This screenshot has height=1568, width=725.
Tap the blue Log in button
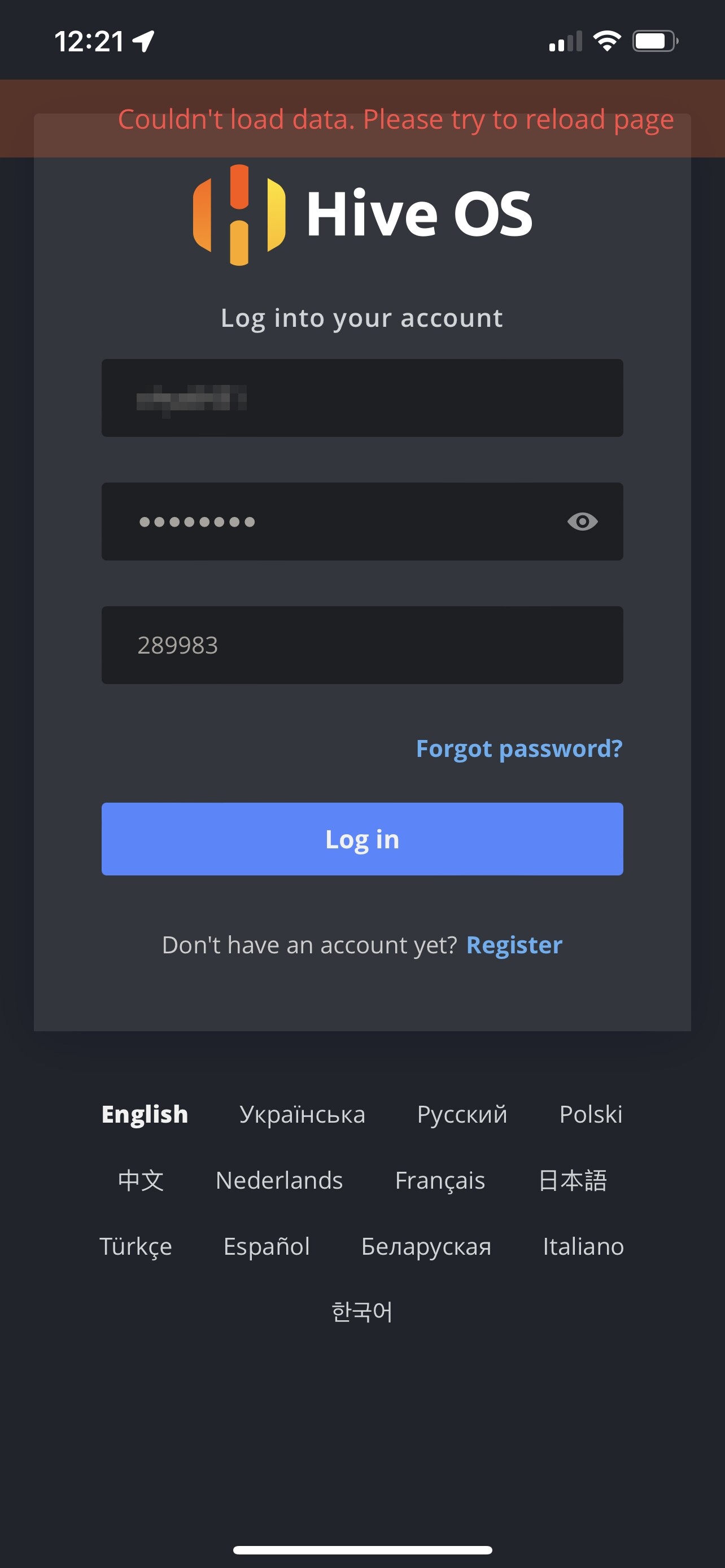pyautogui.click(x=361, y=839)
